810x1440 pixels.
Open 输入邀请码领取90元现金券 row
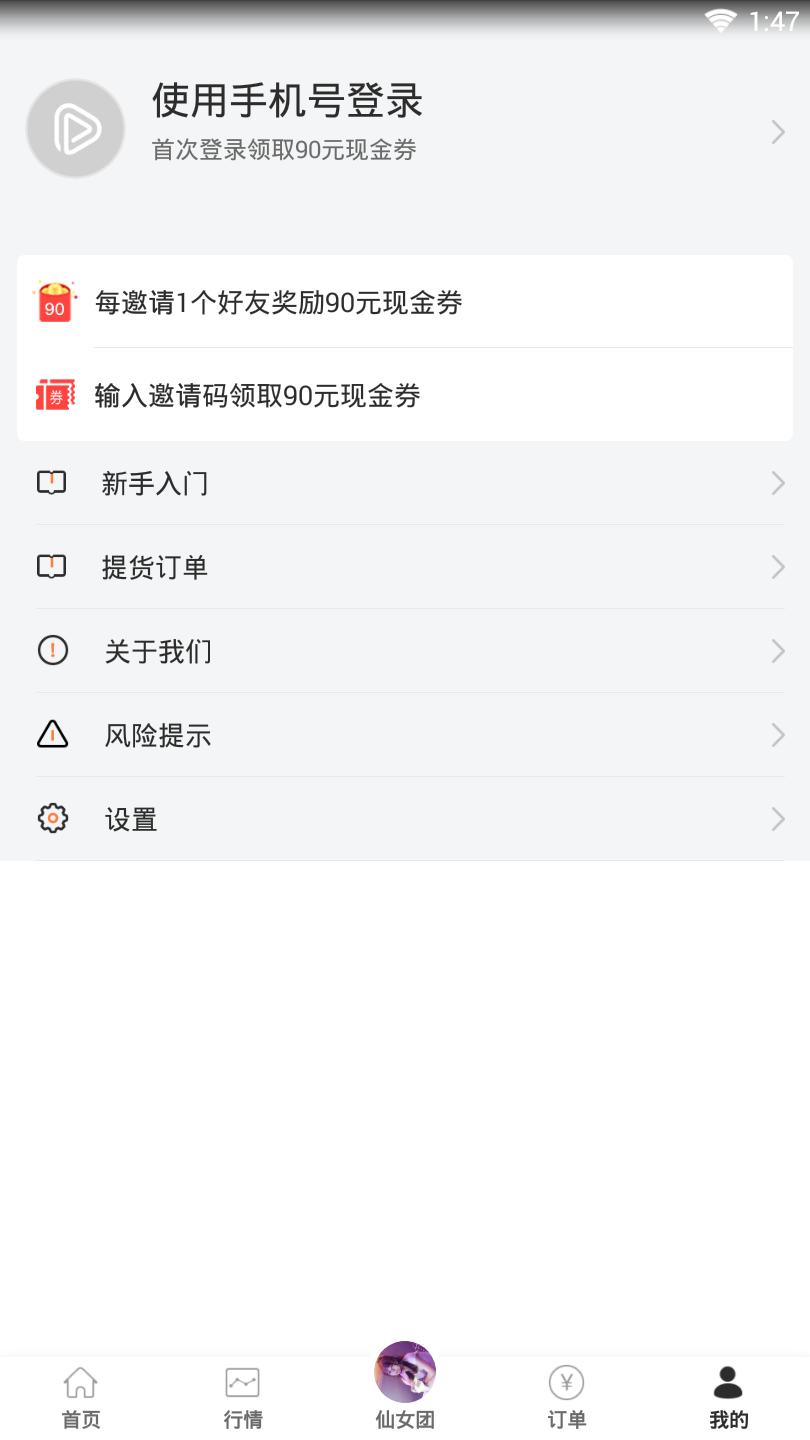point(258,396)
